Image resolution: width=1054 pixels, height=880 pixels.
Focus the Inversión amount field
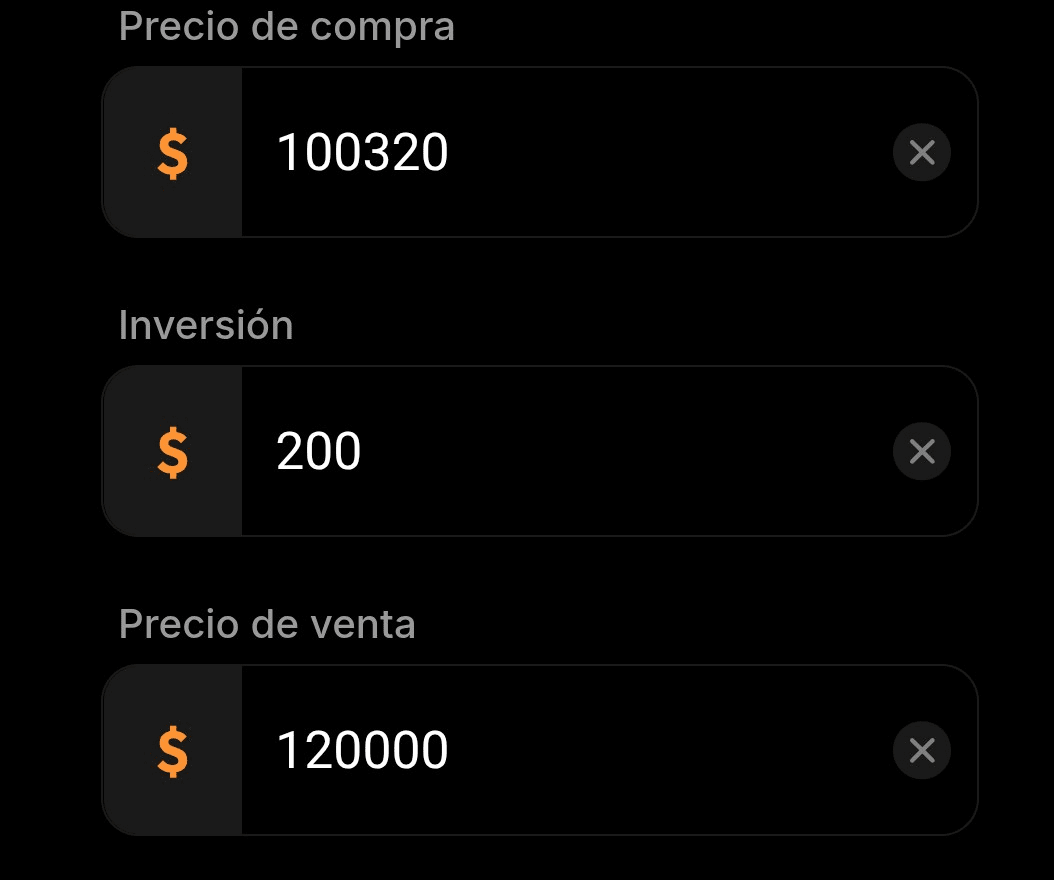(560, 452)
